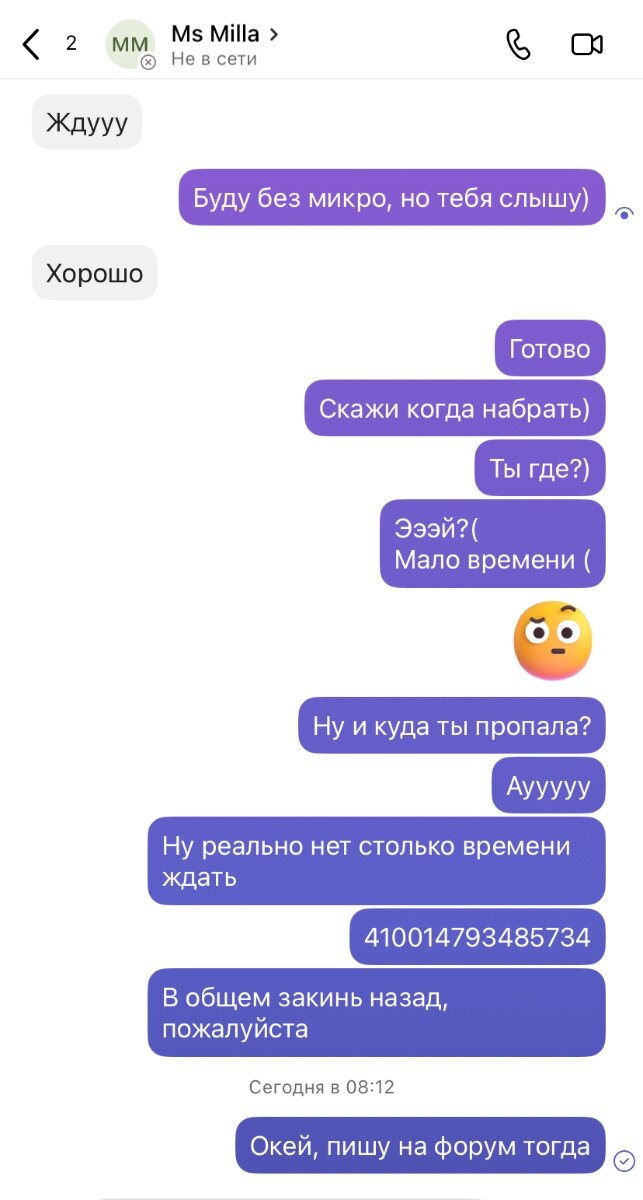Viewport: 643px width, 1200px height.
Task: Start a video call with Ms Milla
Action: pyautogui.click(x=587, y=44)
